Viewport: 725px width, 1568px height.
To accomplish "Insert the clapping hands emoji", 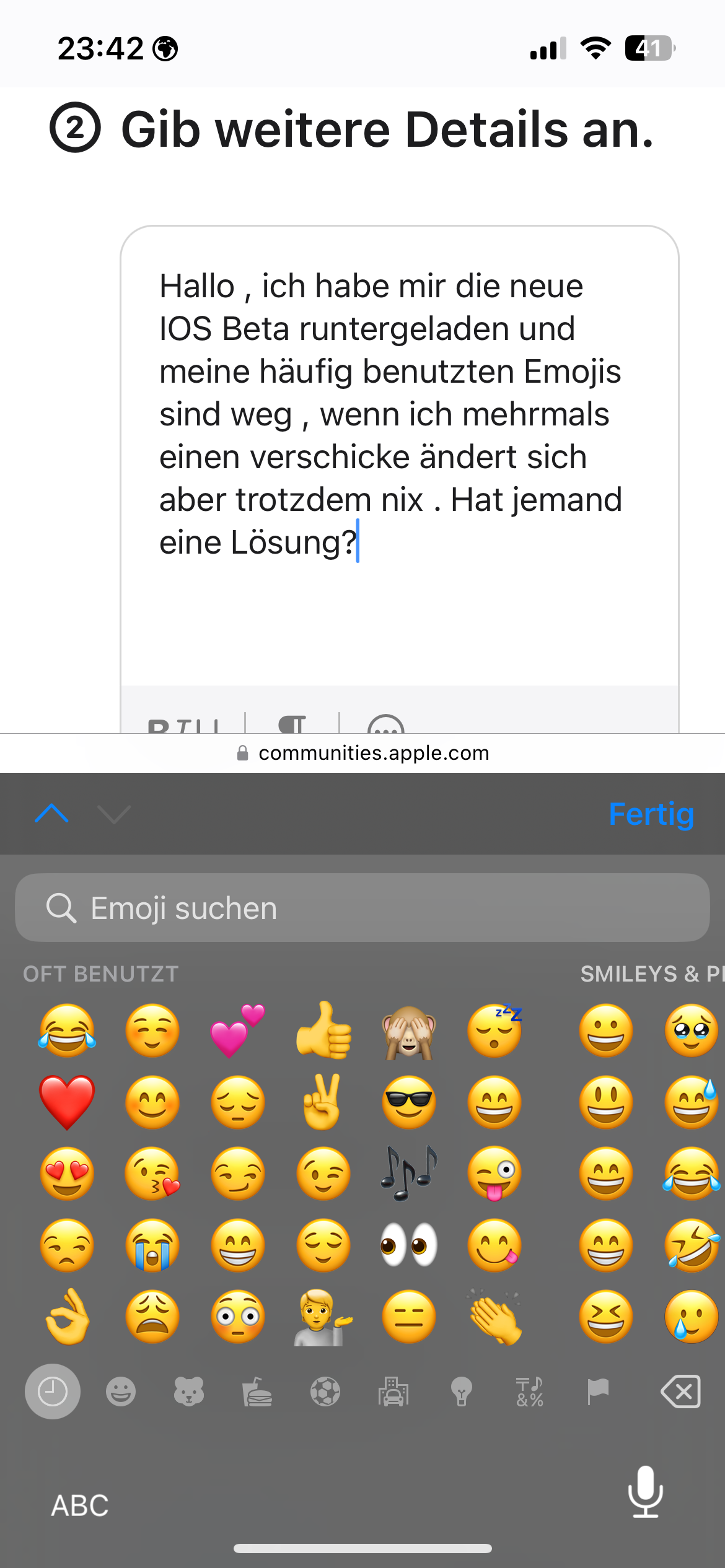I will point(494,1317).
